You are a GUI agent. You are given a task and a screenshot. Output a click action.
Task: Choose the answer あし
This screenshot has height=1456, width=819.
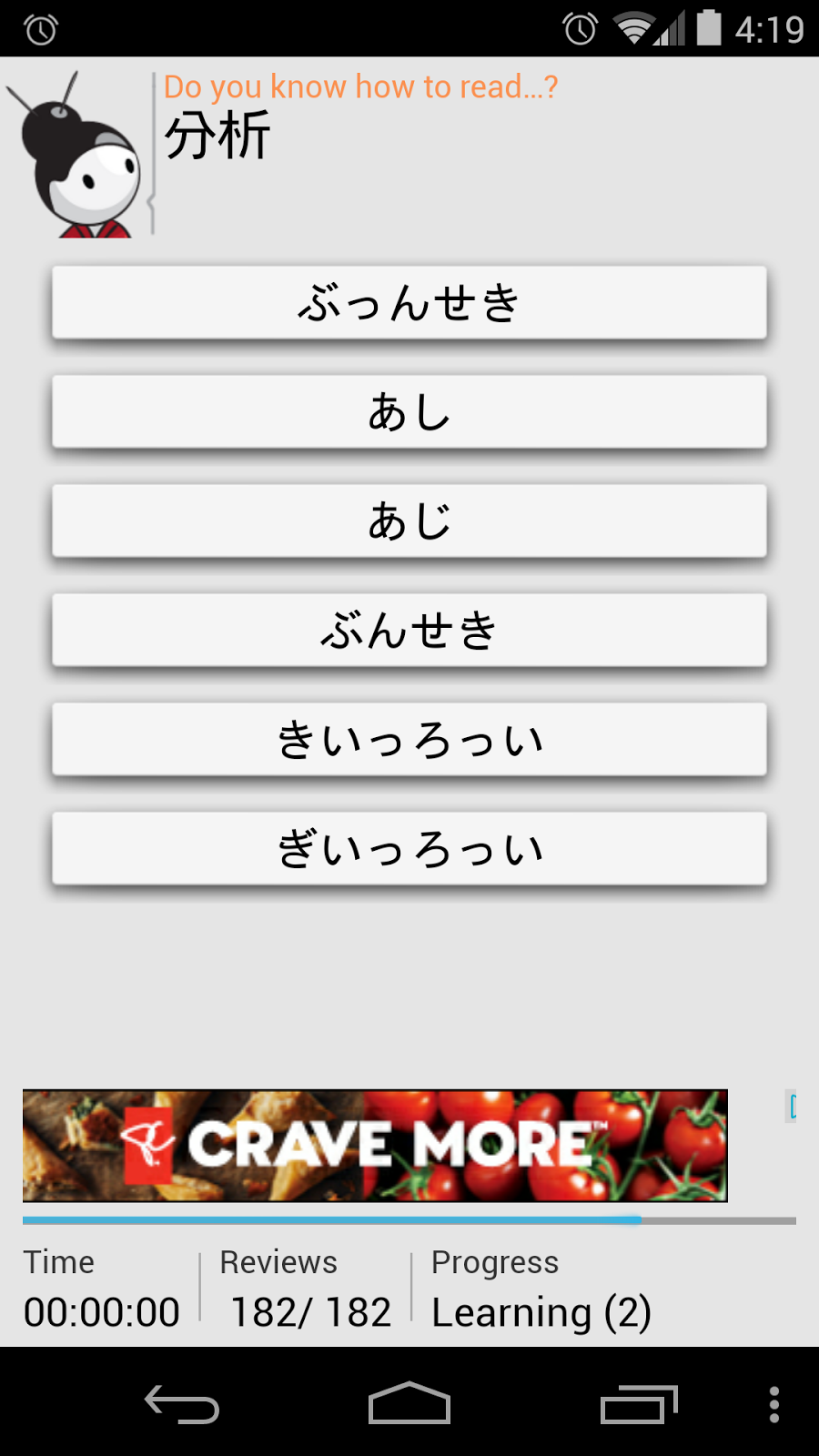pos(409,411)
